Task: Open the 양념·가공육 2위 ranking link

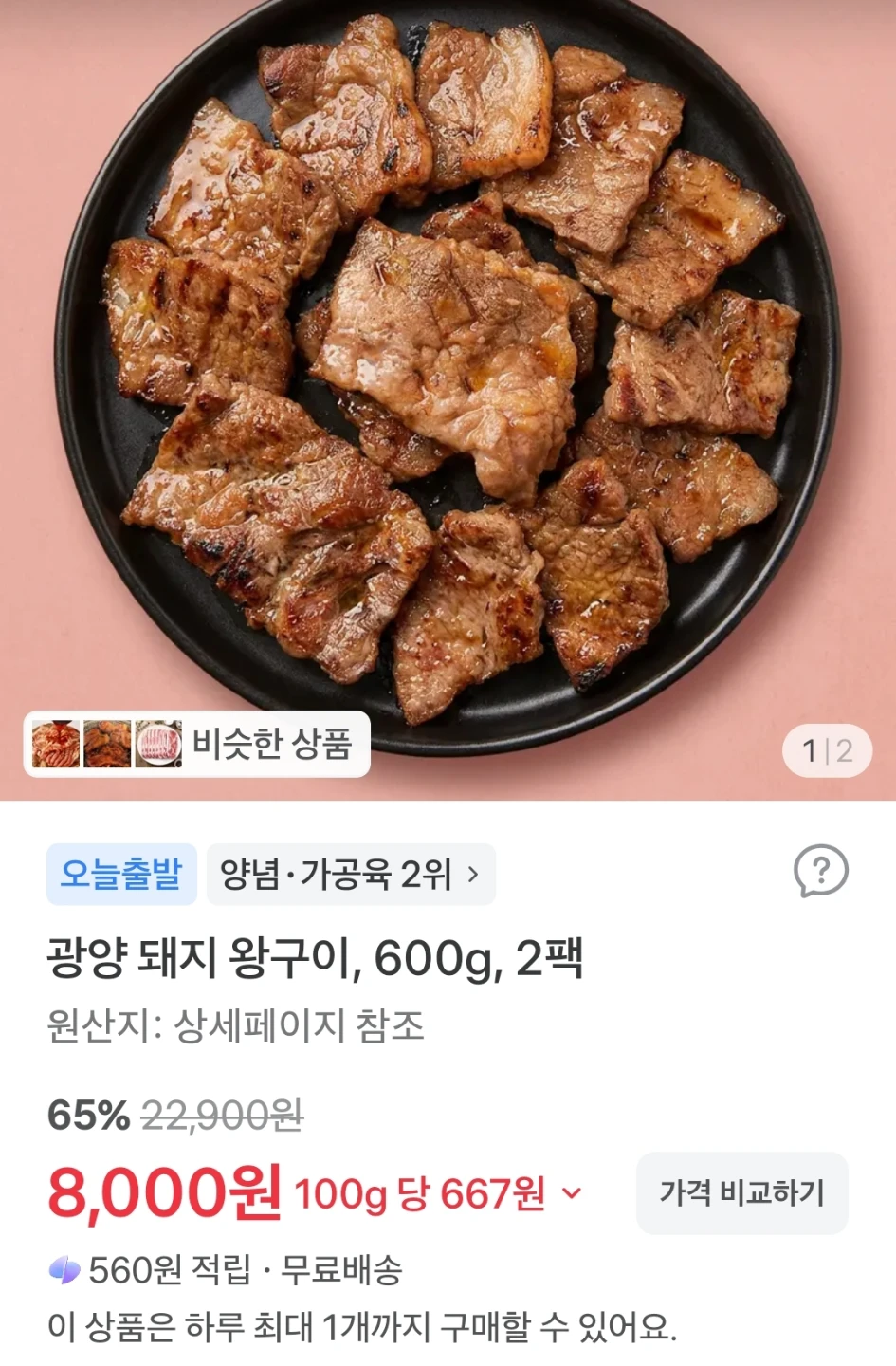Action: [351, 874]
